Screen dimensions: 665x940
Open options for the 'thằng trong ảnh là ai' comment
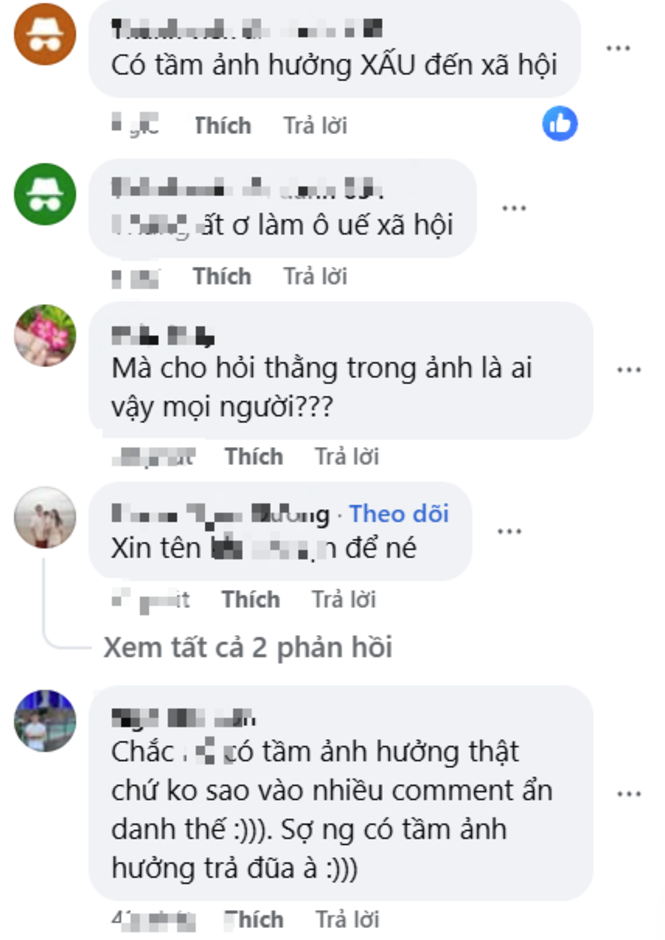coord(628,370)
